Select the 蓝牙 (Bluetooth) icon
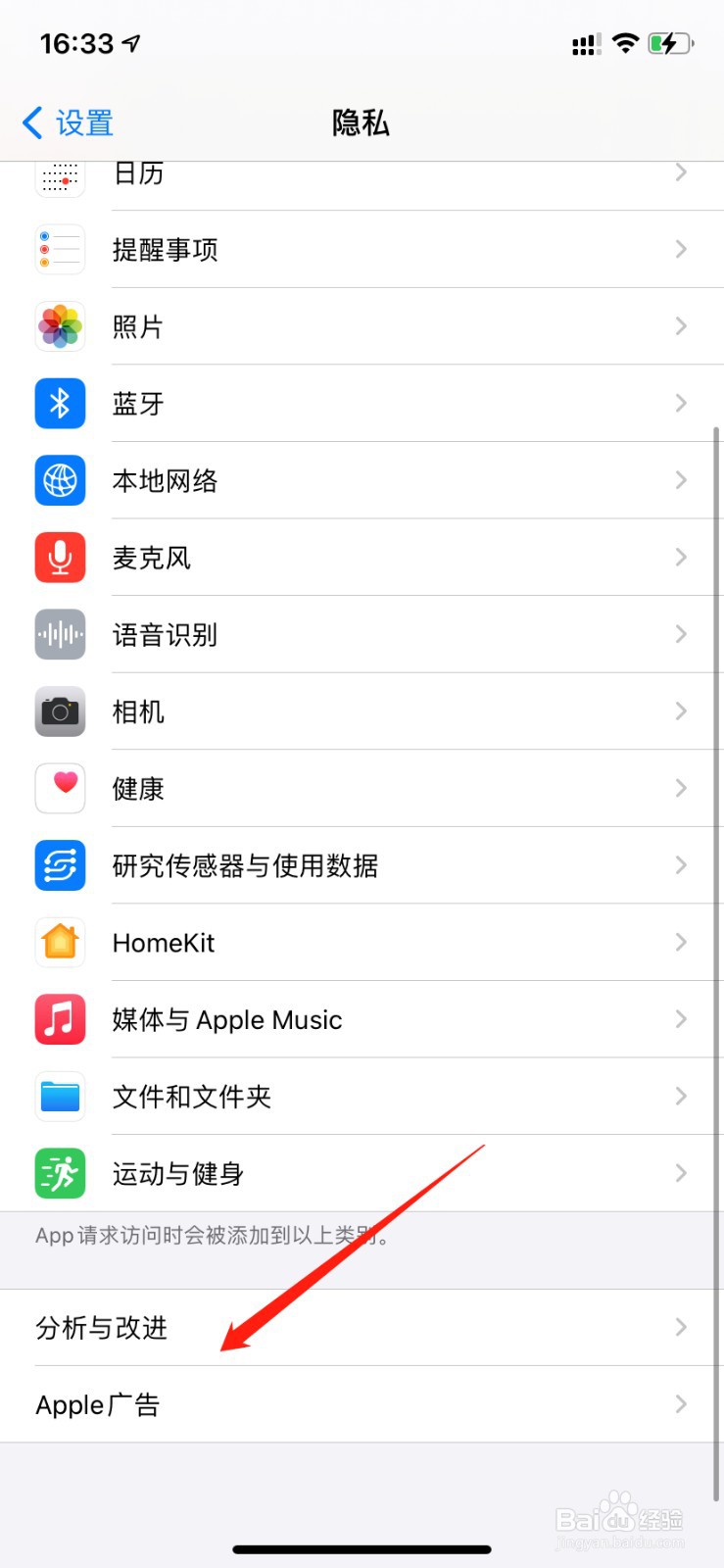This screenshot has height=1568, width=724. pyautogui.click(x=60, y=403)
